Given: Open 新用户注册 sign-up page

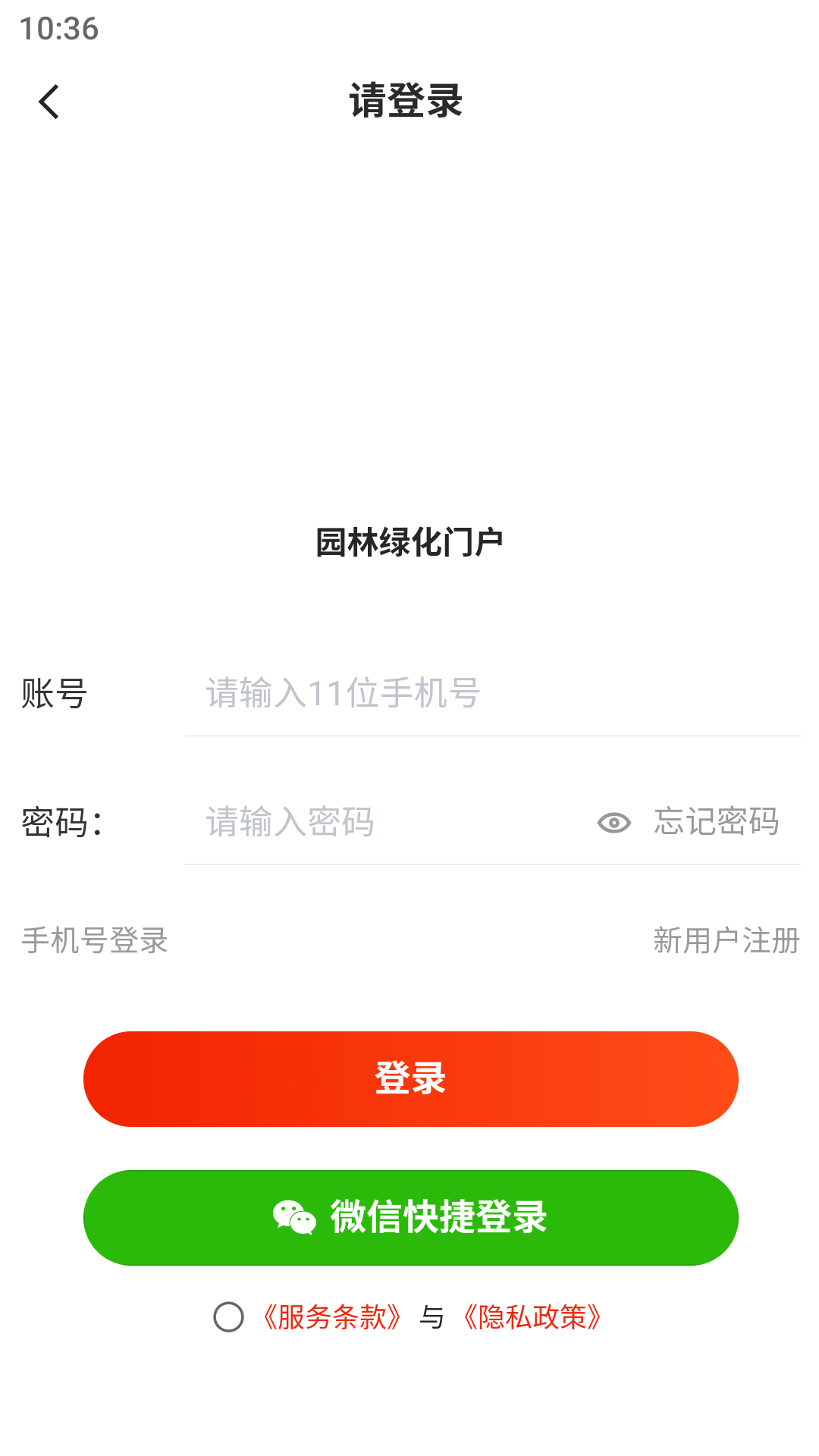Looking at the screenshot, I should coord(726,941).
